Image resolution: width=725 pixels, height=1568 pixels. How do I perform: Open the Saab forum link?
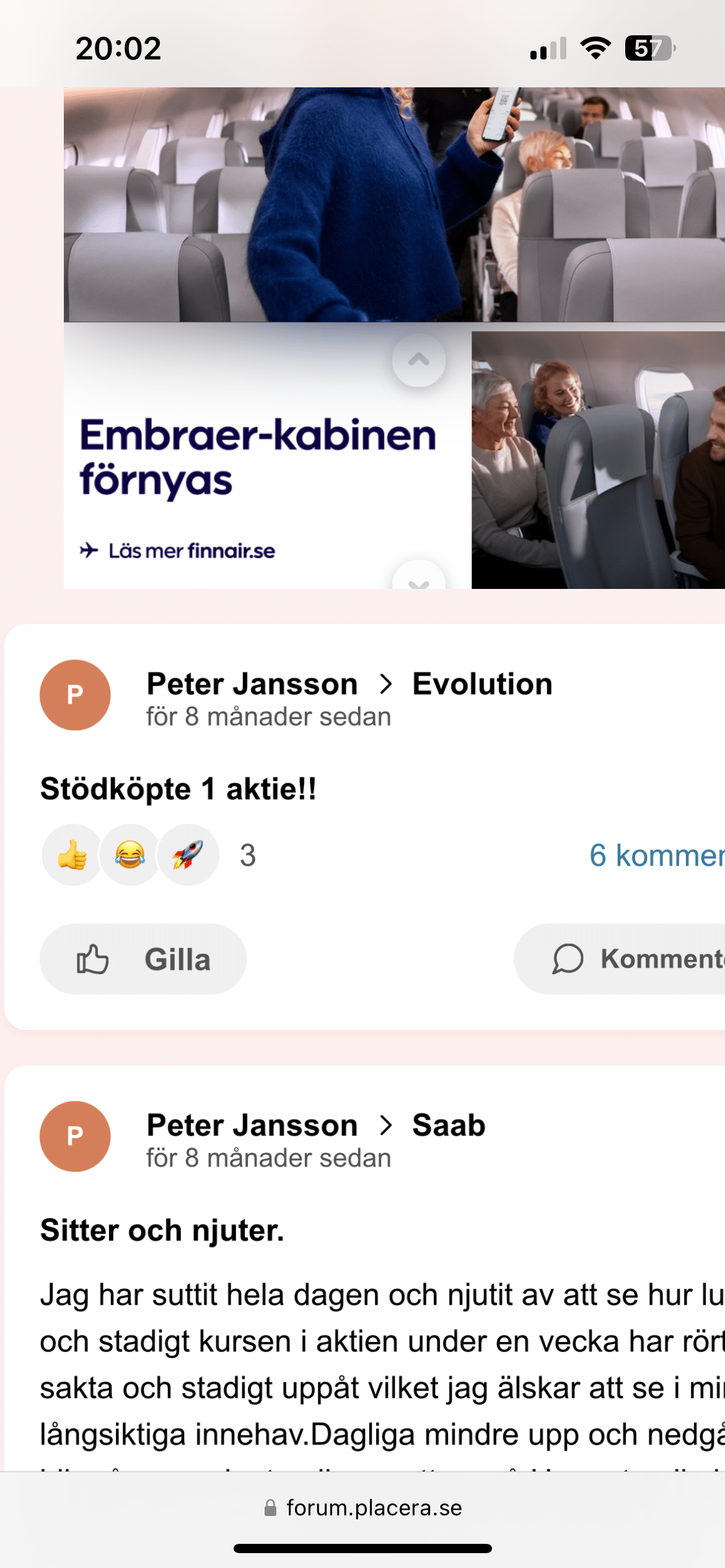[449, 1125]
